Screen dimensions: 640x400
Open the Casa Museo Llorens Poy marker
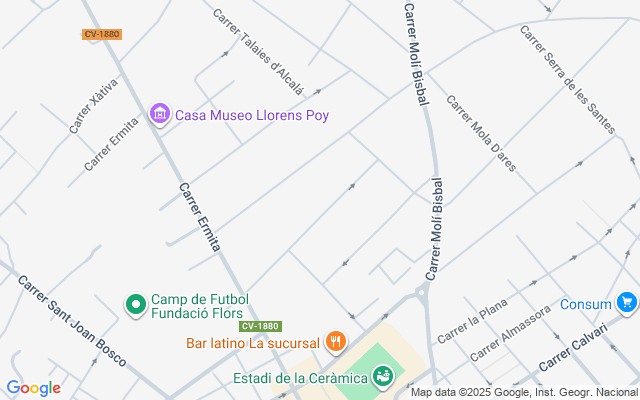coord(159,115)
